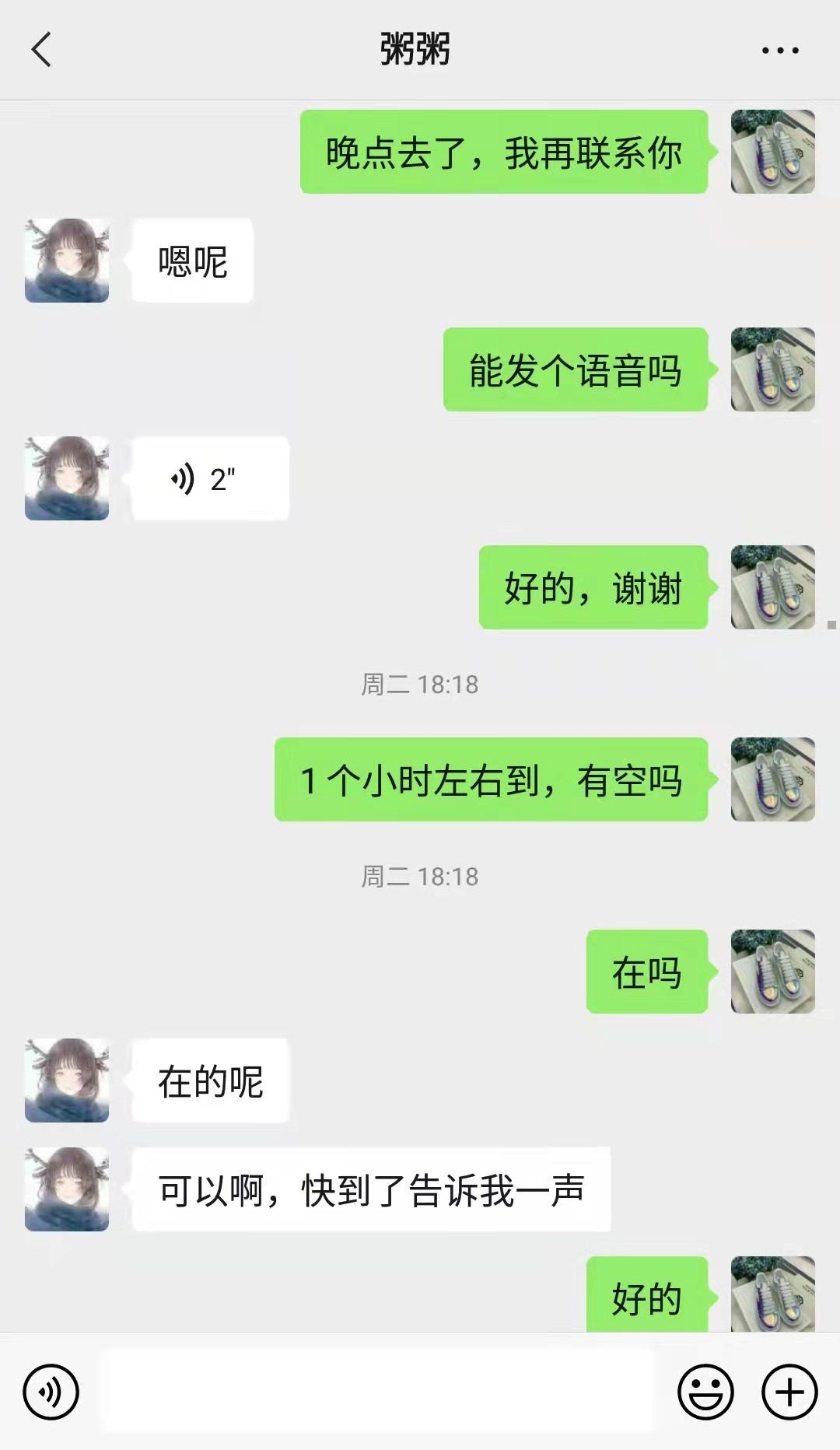Open 粥粥's avatar beside 嗯呢
840x1450 pixels.
tap(67, 261)
